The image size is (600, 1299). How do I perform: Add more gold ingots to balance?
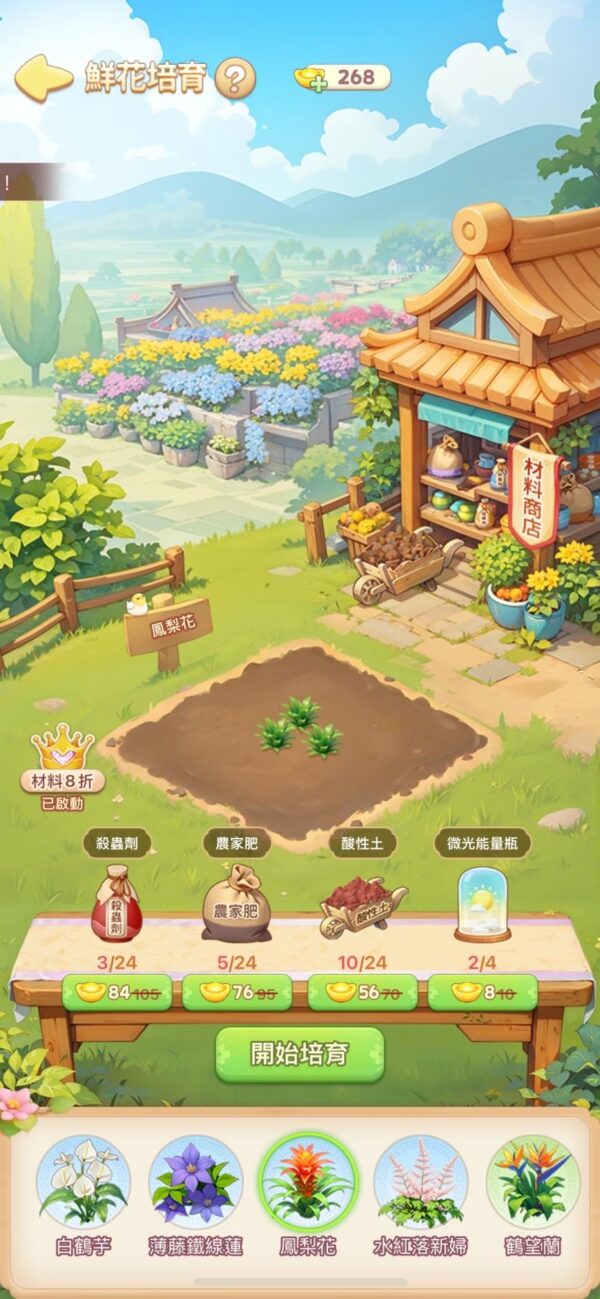tap(311, 79)
